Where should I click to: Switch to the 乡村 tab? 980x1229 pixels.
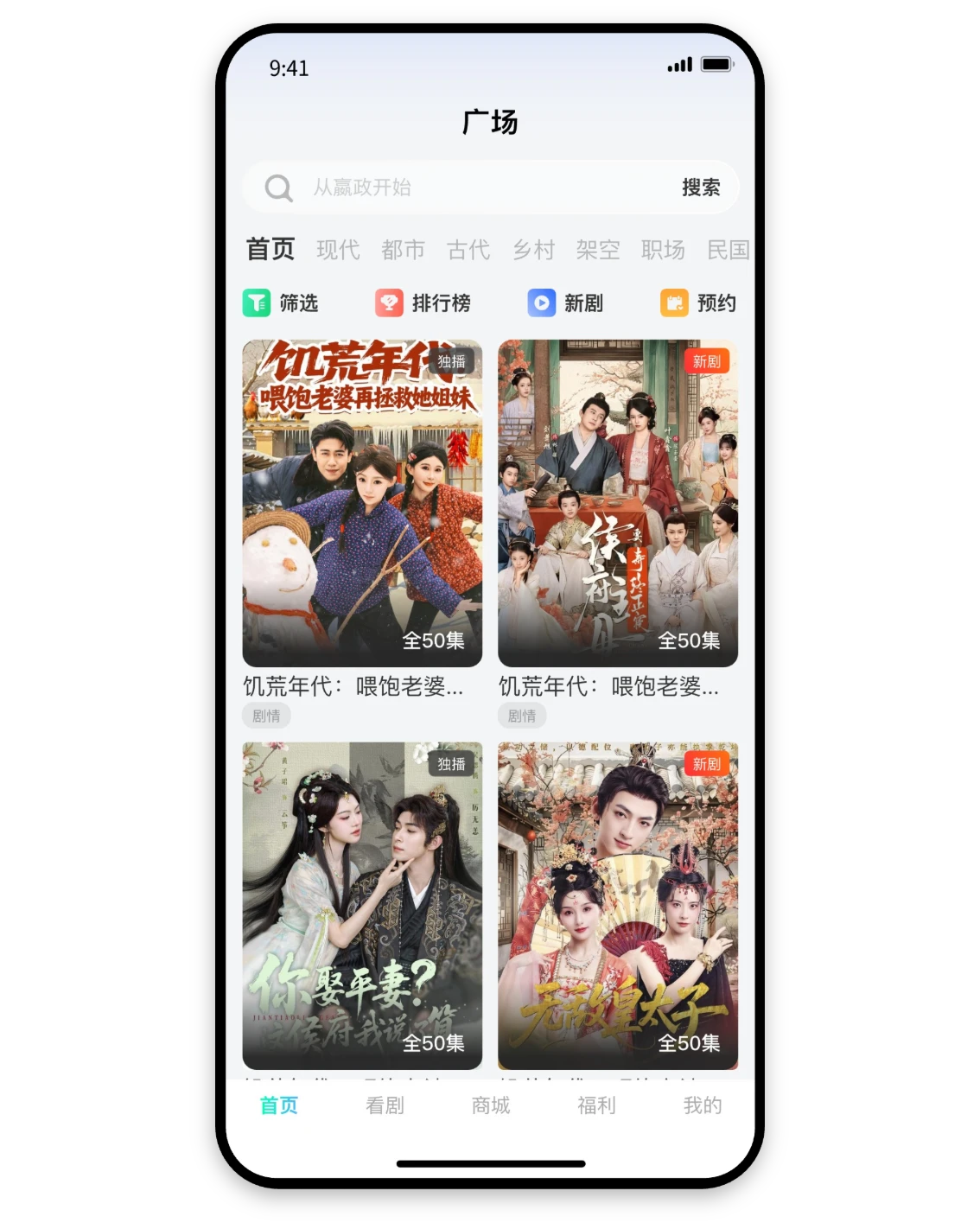pyautogui.click(x=533, y=250)
